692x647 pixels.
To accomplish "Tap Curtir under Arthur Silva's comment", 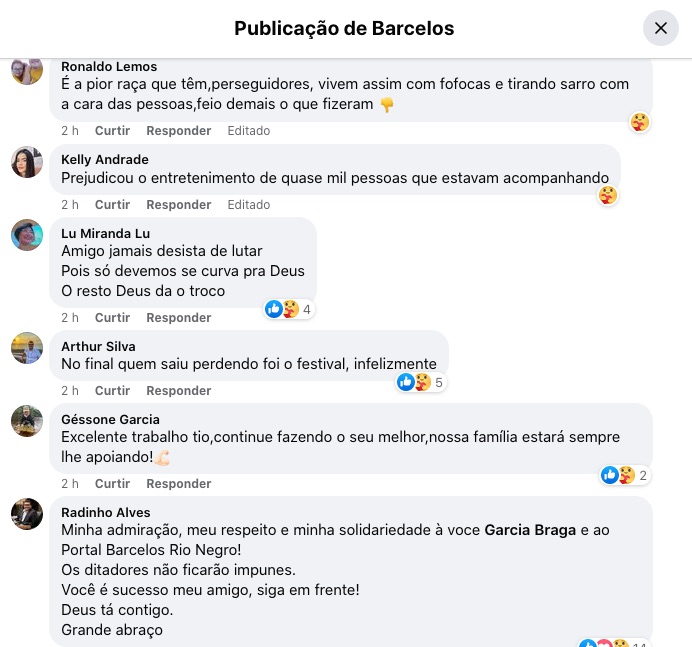I will pyautogui.click(x=112, y=391).
